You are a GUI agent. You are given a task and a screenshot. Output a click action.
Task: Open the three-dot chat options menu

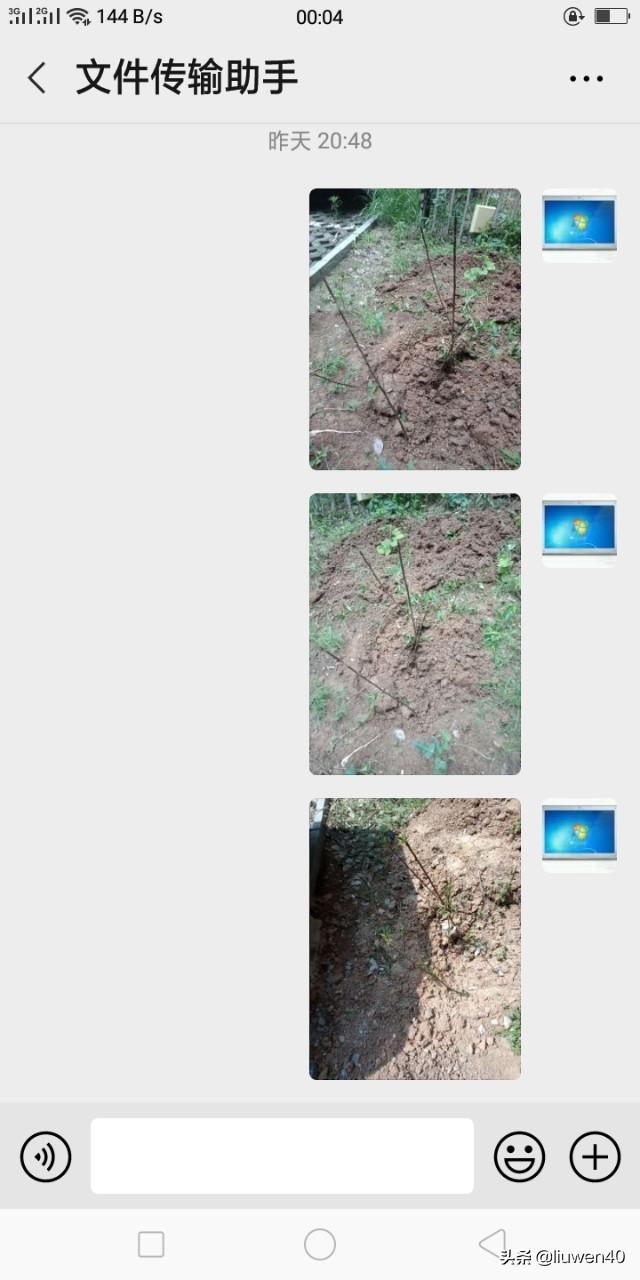click(586, 79)
